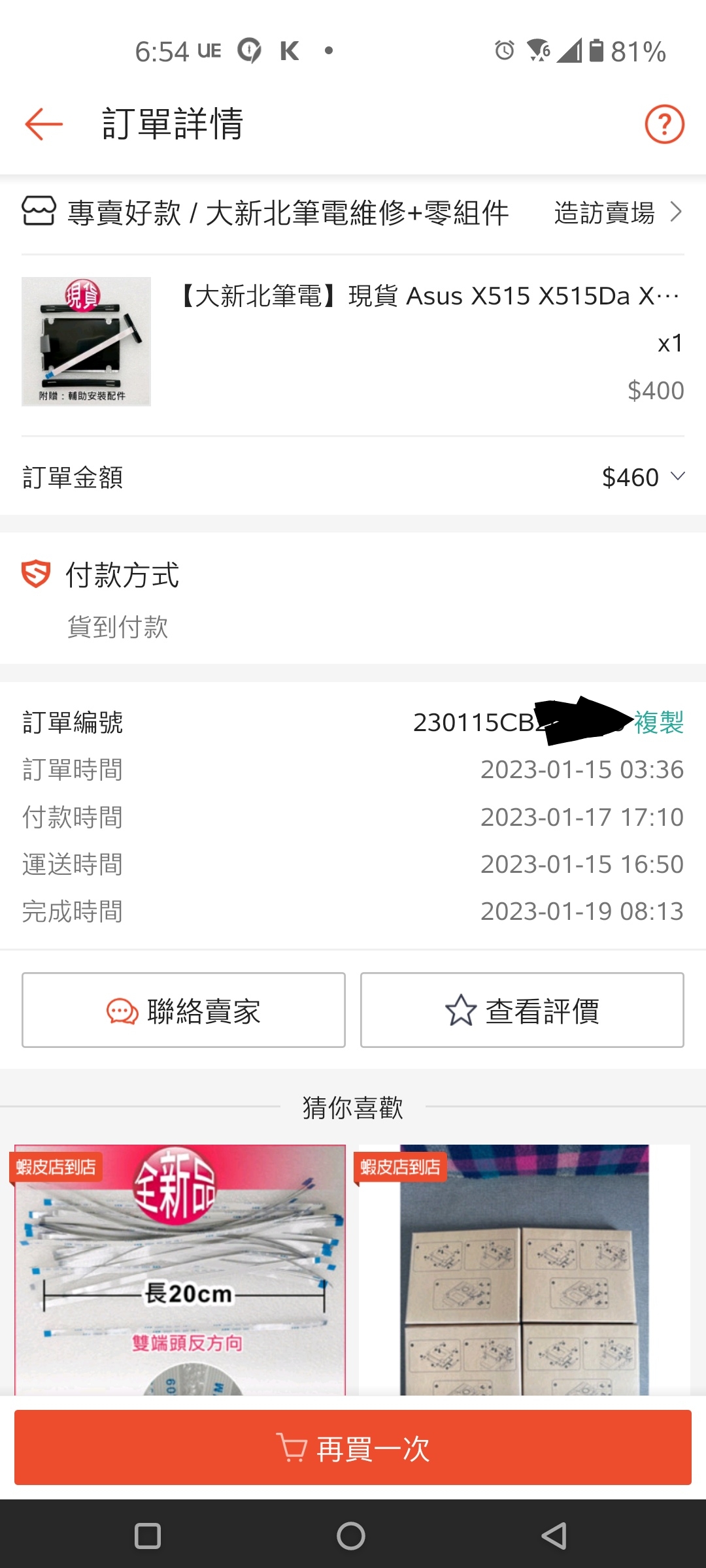Visit the seller's shop via 造訪賣場

pyautogui.click(x=618, y=212)
